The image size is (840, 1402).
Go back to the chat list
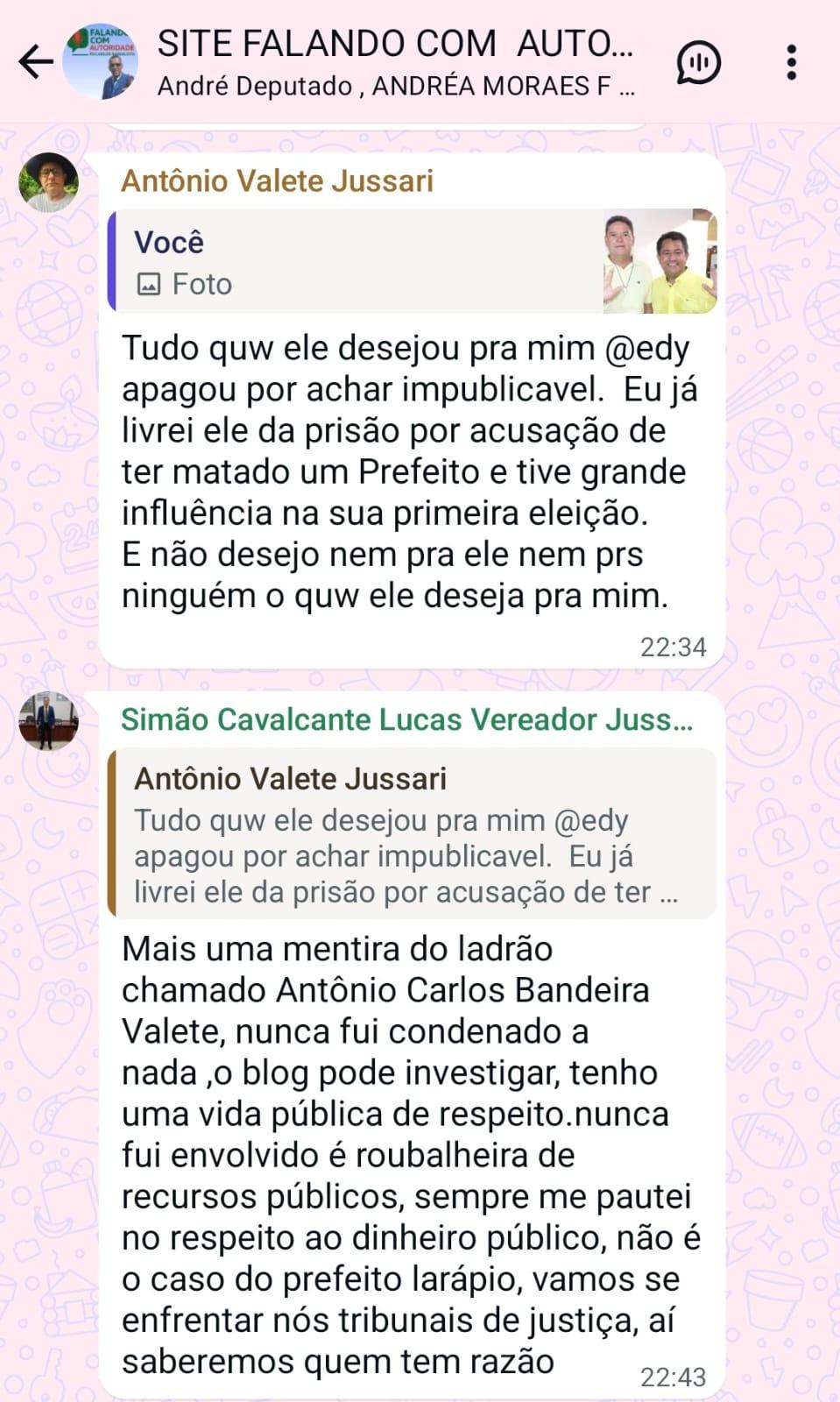point(35,61)
